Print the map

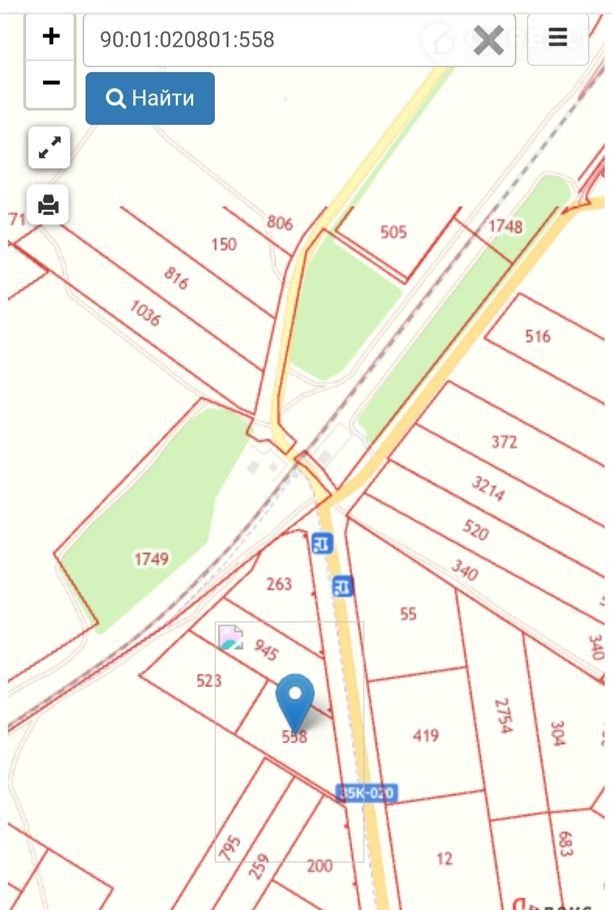click(x=49, y=205)
